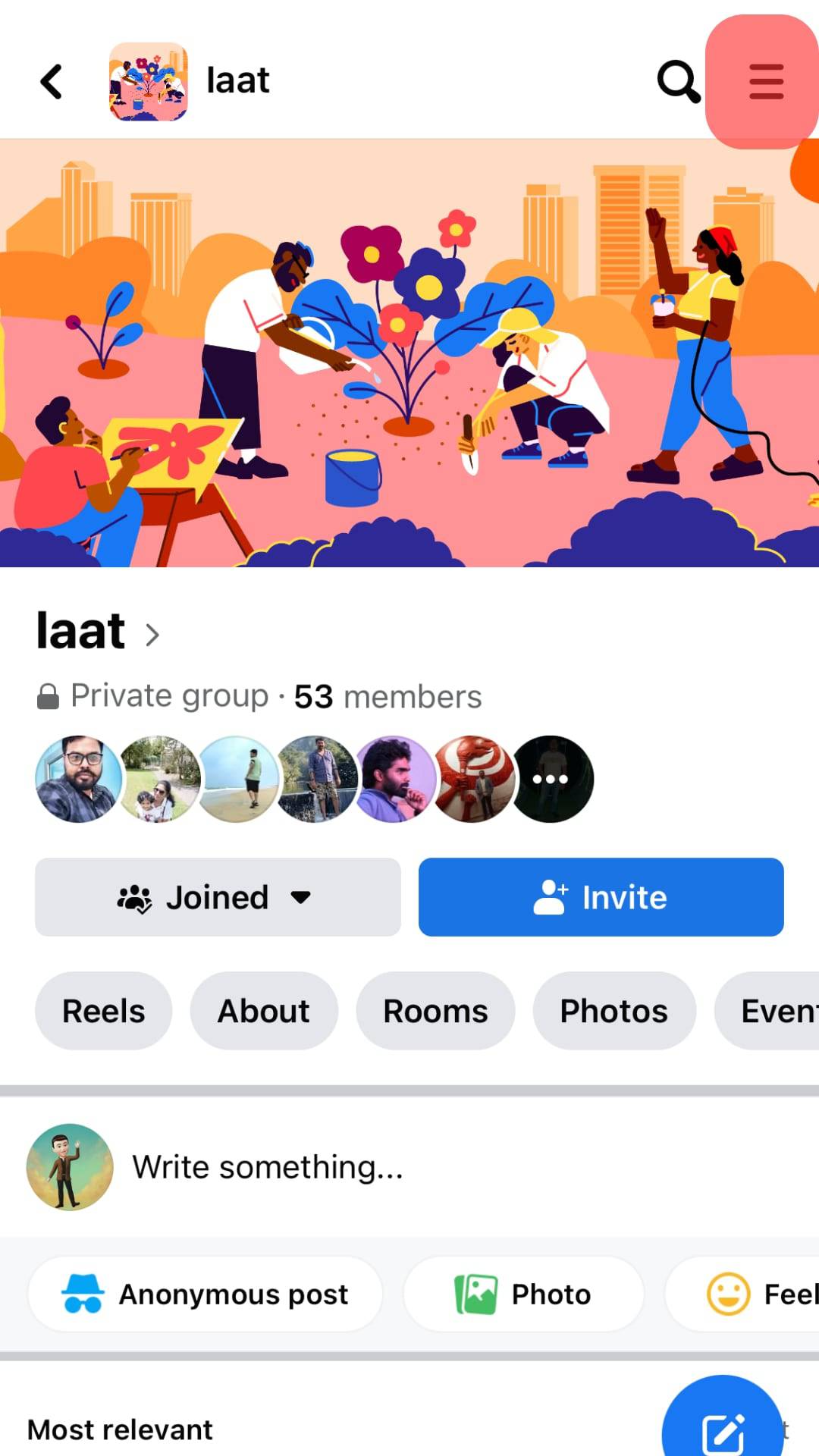Screen dimensions: 819x1456
Task: Open laat group details via chevron
Action: coord(152,634)
